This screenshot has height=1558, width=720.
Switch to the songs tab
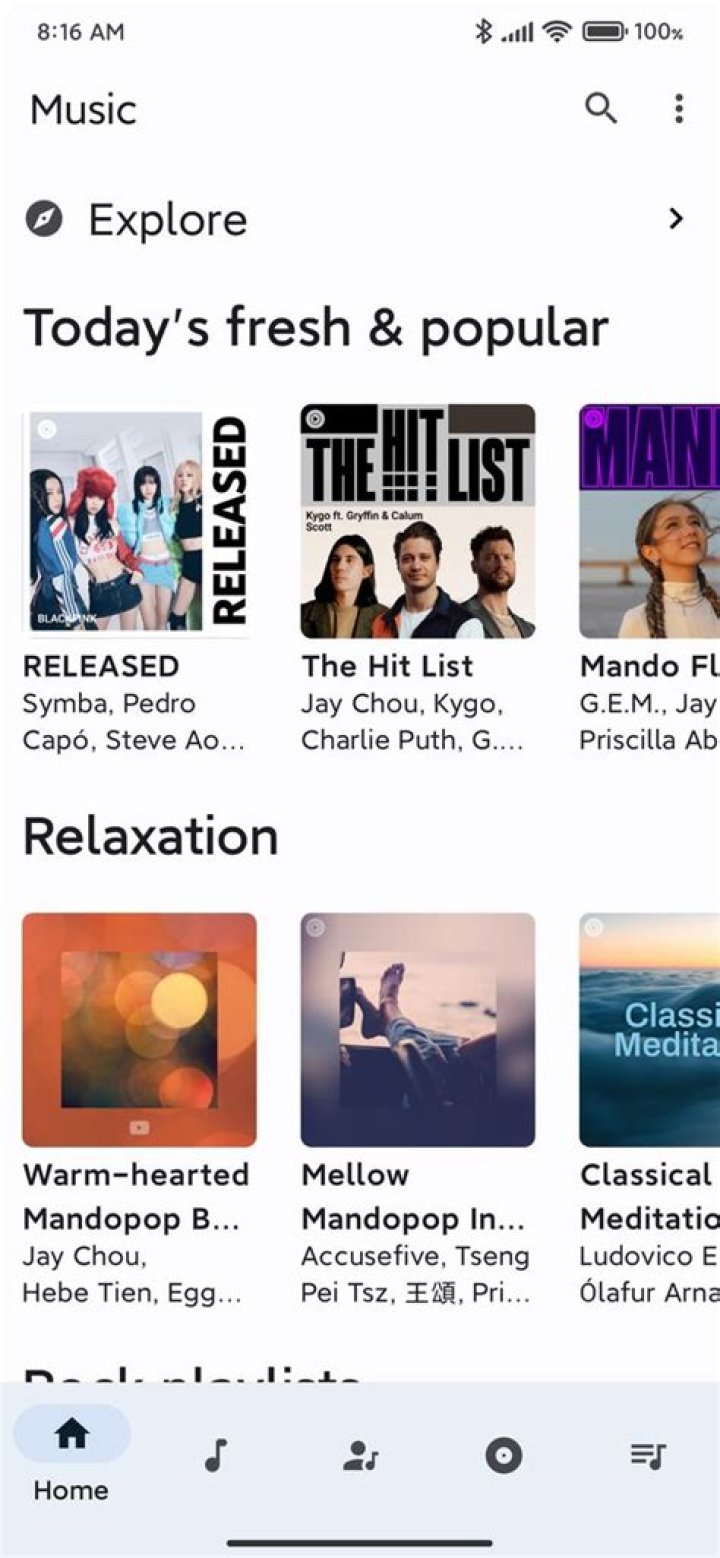click(216, 1456)
